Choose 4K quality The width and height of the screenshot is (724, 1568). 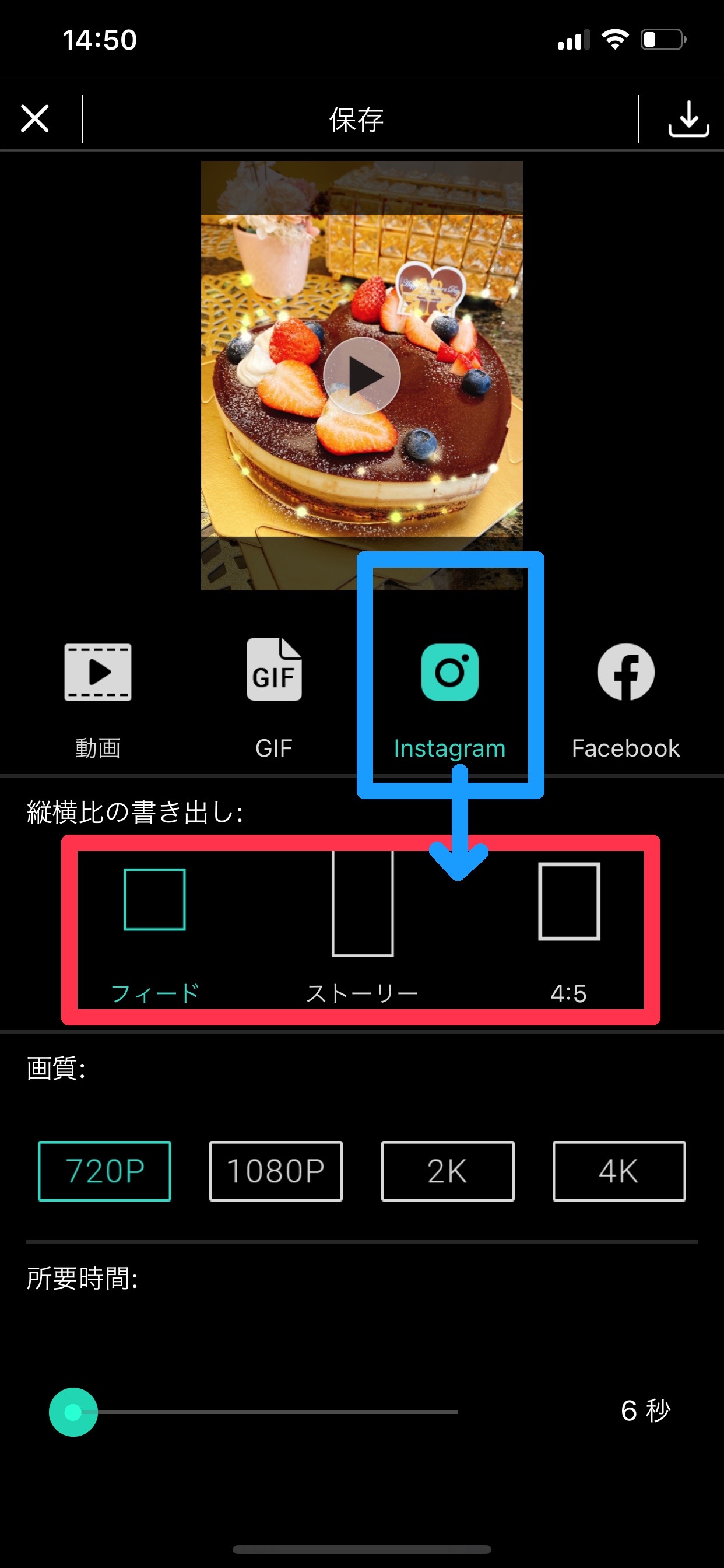coord(618,1171)
